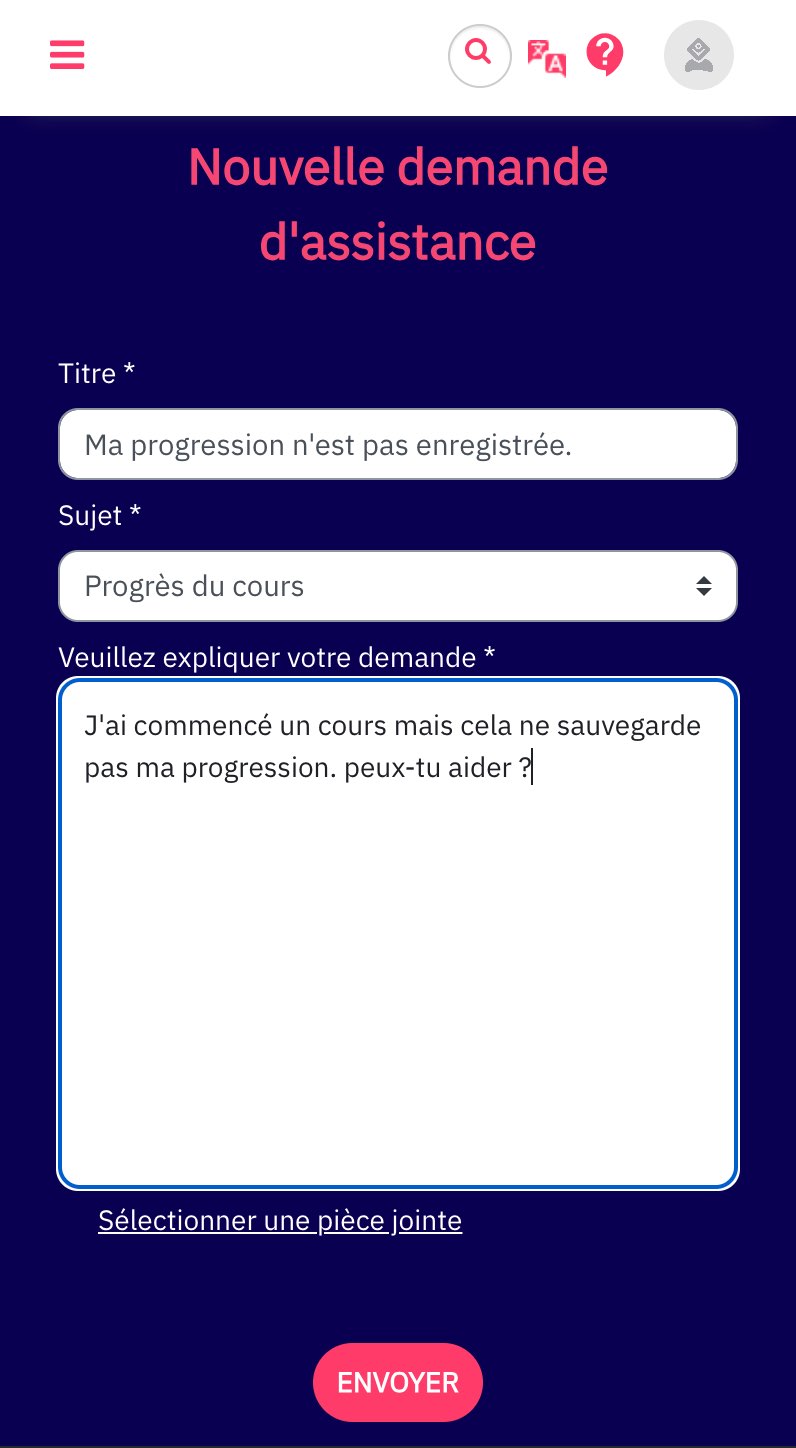The height and width of the screenshot is (1448, 796).
Task: Expand the Sujet dropdown
Action: coord(398,586)
